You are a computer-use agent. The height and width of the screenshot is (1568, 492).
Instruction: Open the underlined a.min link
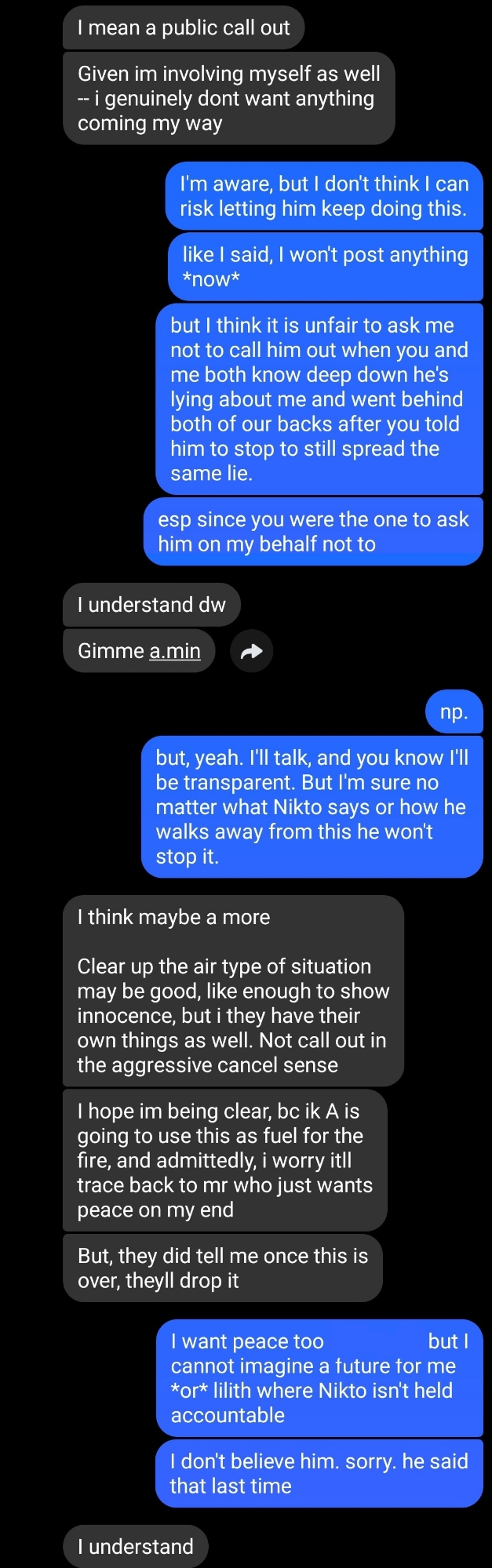pyautogui.click(x=174, y=651)
